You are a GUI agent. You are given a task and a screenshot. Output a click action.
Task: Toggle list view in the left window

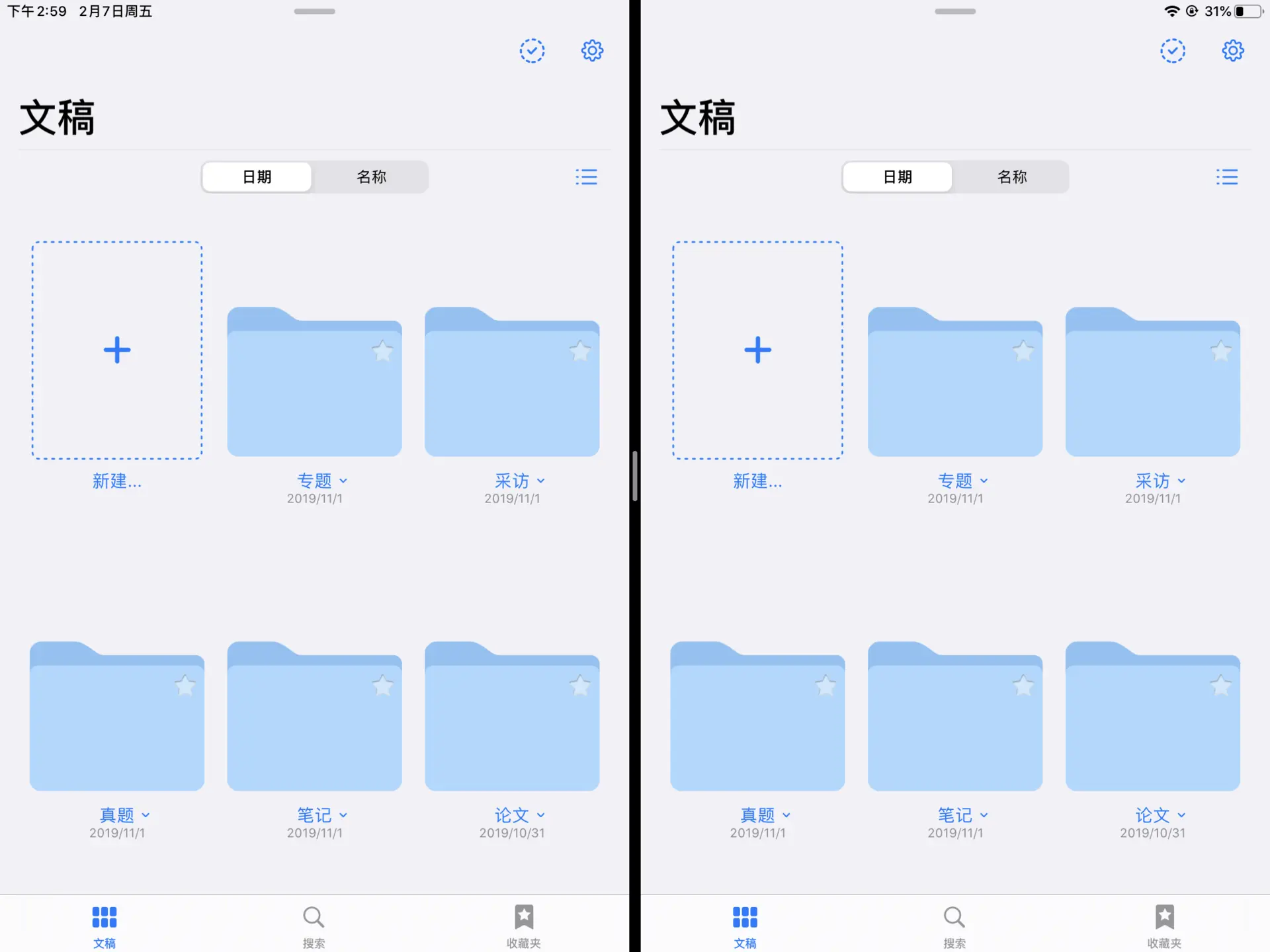[586, 177]
